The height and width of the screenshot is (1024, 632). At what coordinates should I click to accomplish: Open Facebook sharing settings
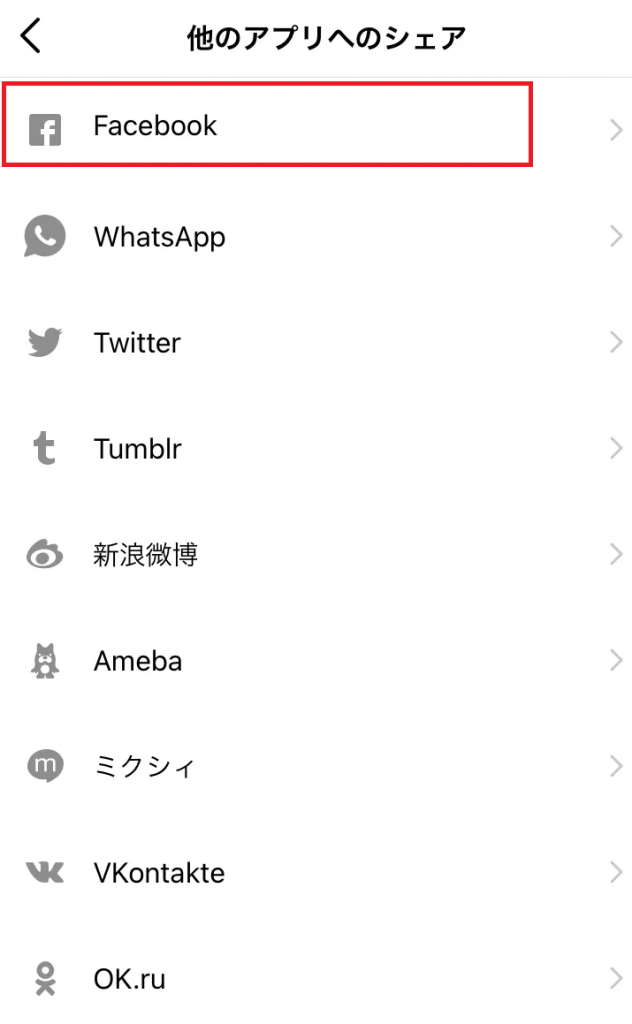pyautogui.click(x=316, y=126)
